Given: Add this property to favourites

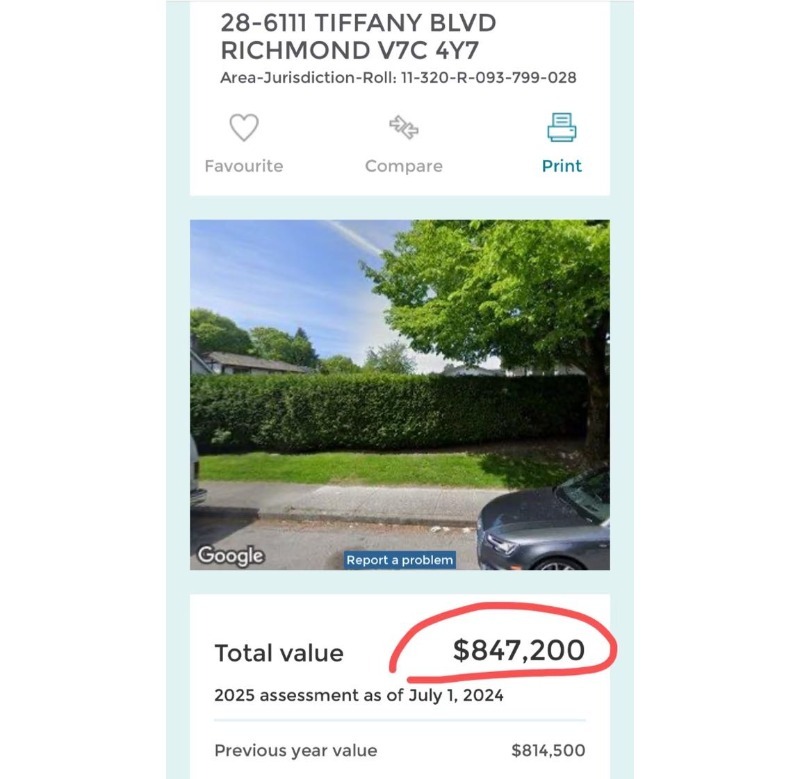Looking at the screenshot, I should tap(244, 143).
